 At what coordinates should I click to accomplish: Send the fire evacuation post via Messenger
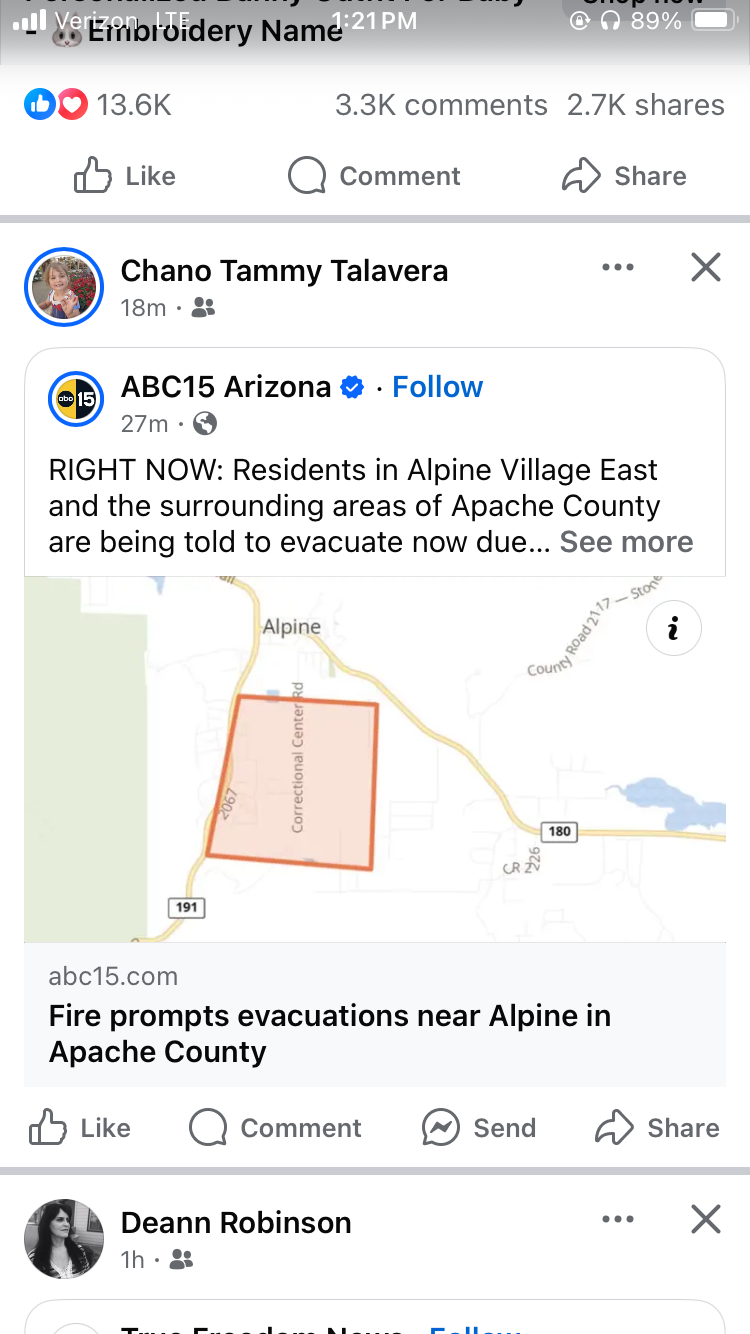(478, 1128)
